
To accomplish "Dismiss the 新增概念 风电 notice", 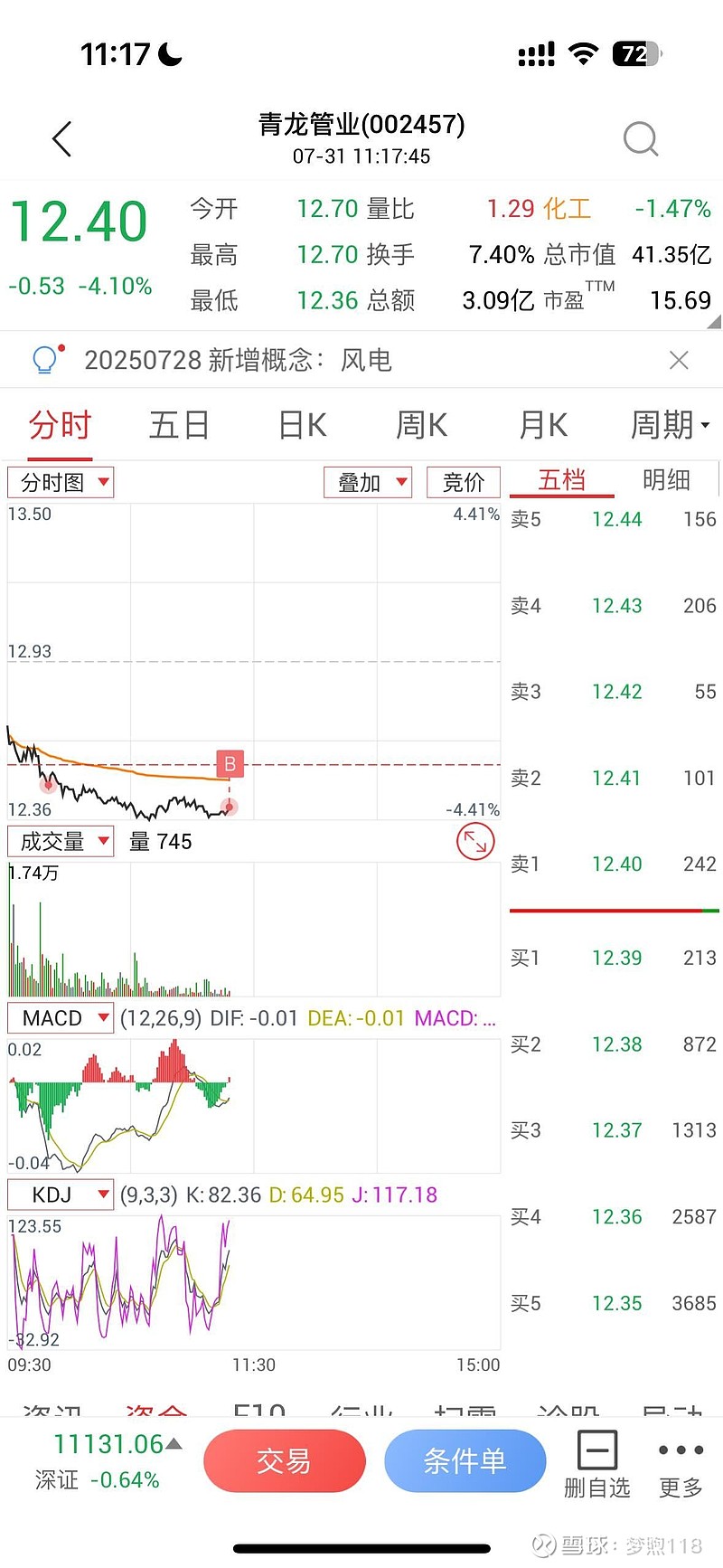I will point(679,360).
